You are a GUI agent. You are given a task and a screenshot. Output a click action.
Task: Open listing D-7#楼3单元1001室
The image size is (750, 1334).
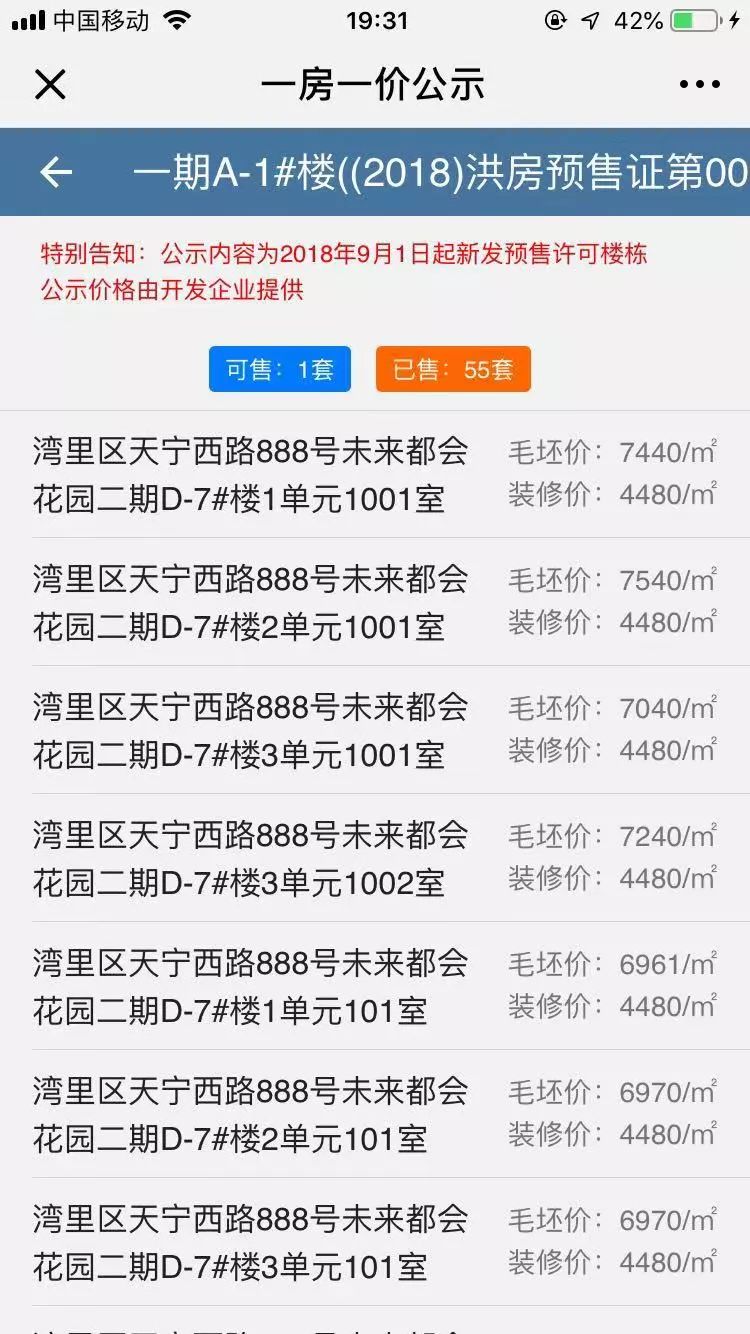point(375,730)
